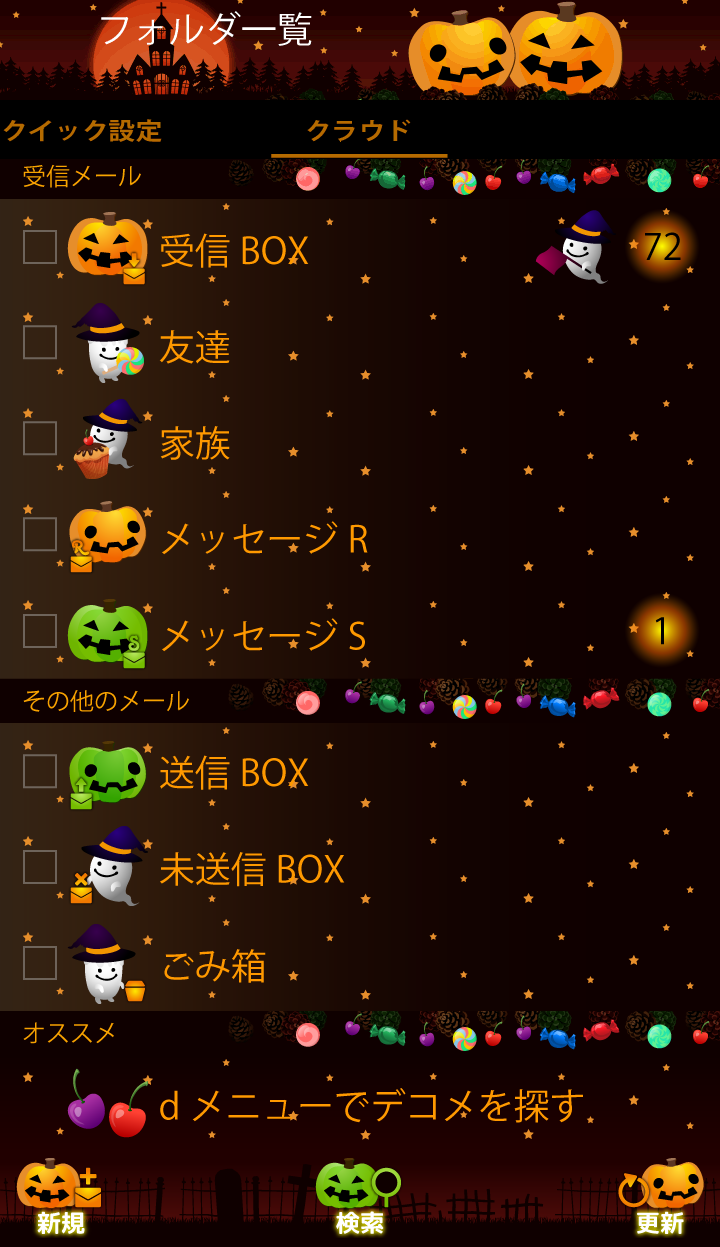Switch to the クラウド tab
Screen dimensions: 720x1247
(358, 131)
